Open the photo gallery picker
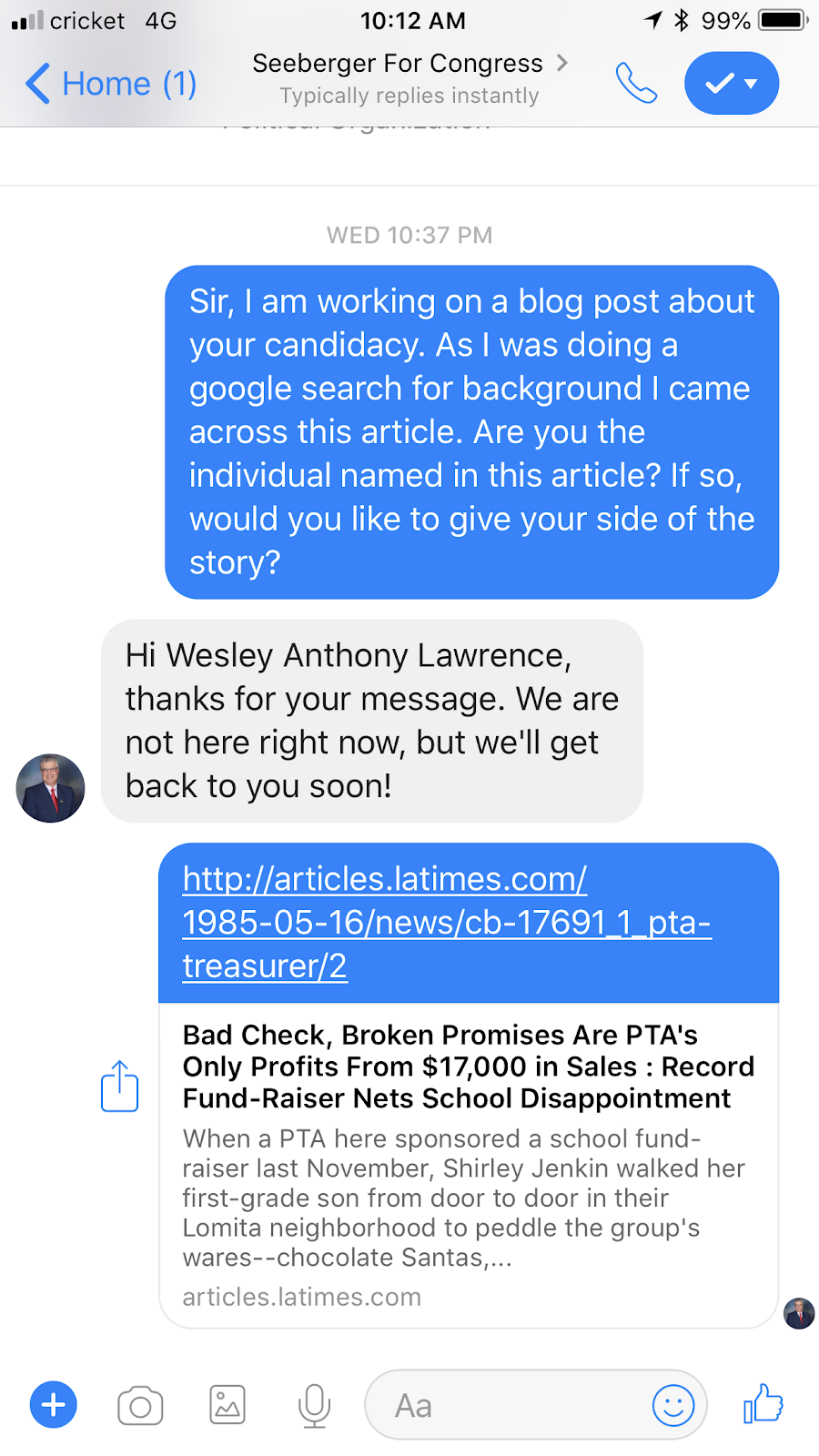 [x=227, y=1405]
